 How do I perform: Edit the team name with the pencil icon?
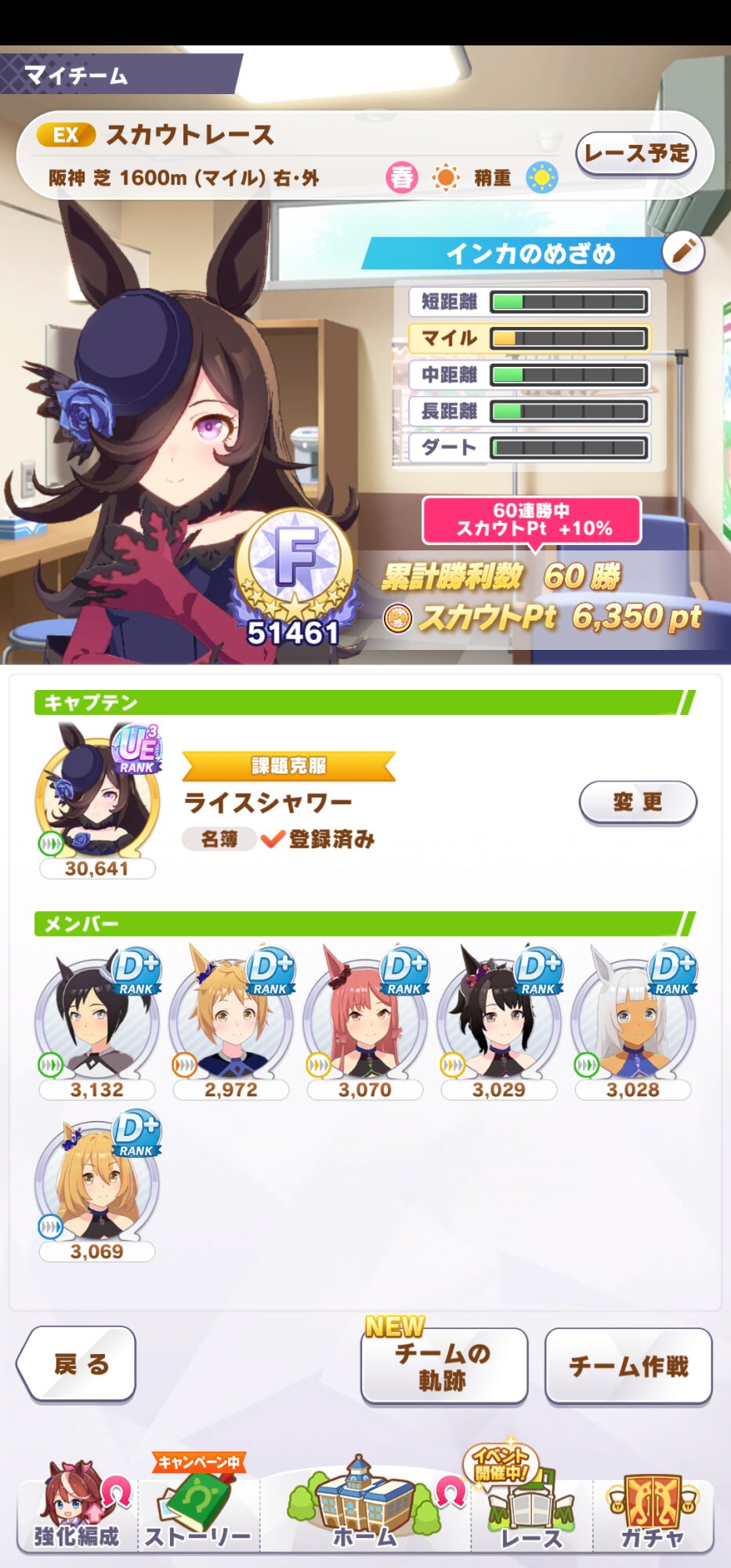682,252
